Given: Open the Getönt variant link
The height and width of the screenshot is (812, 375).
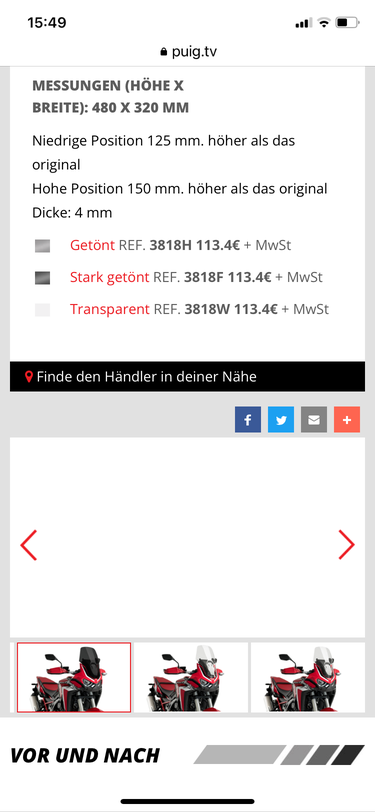Looking at the screenshot, I should coord(92,245).
